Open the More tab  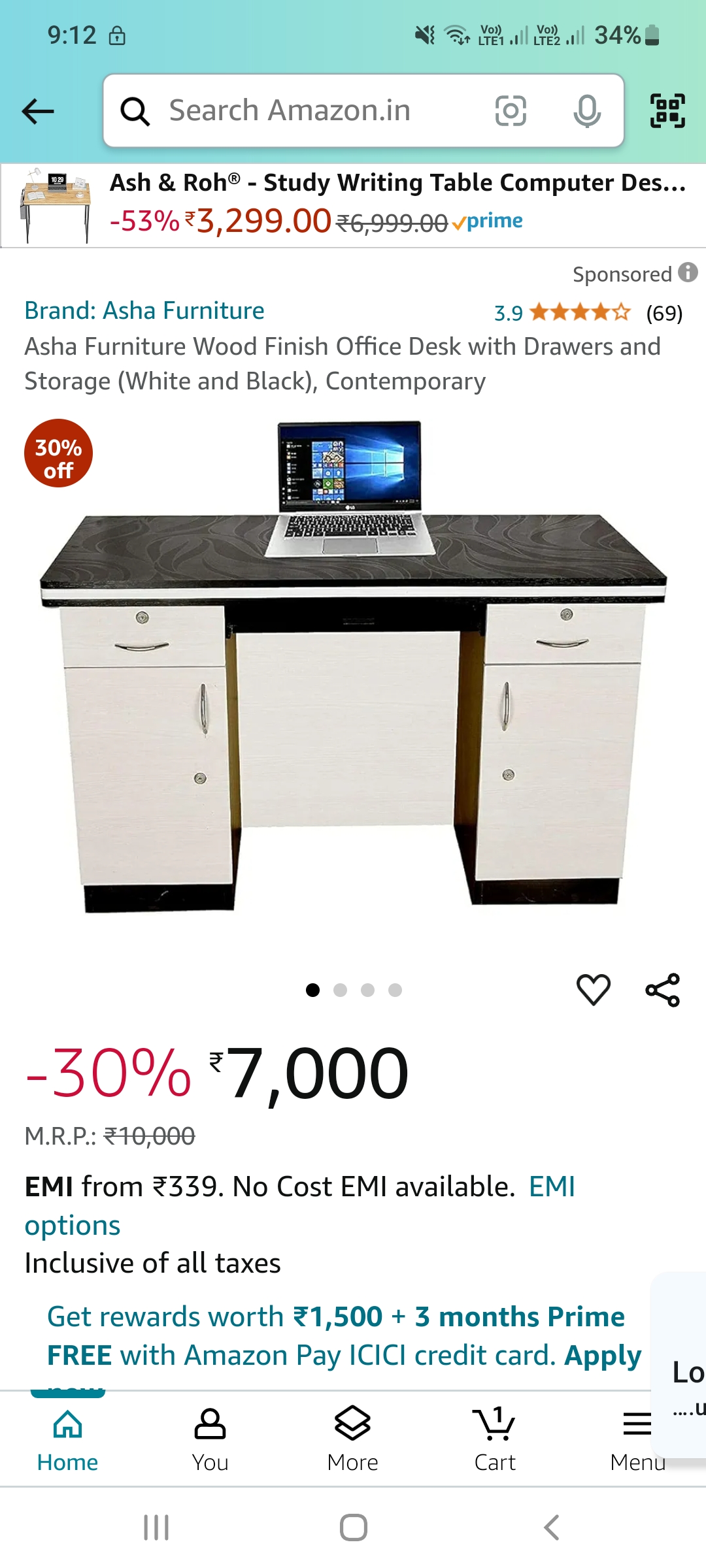point(353,1439)
